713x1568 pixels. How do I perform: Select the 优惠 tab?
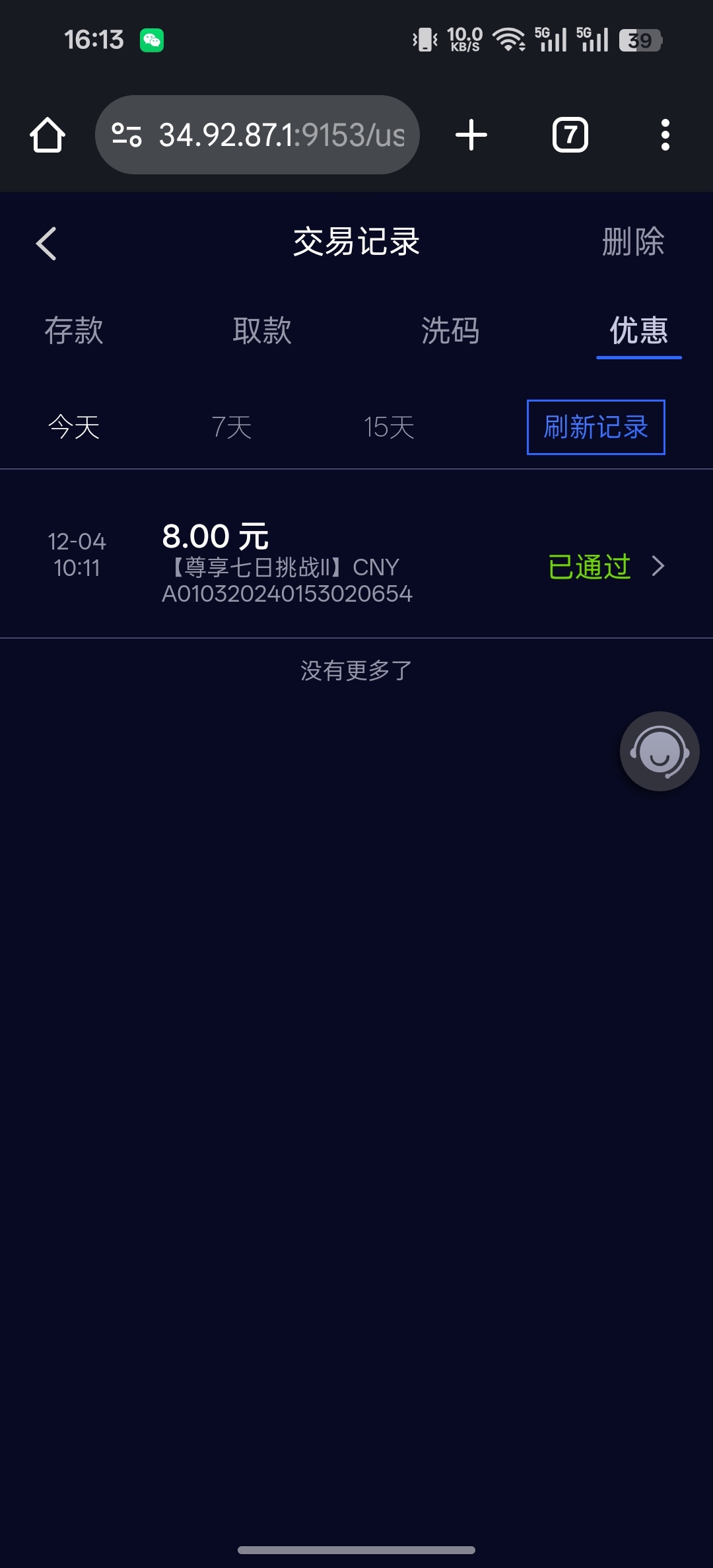[x=638, y=330]
